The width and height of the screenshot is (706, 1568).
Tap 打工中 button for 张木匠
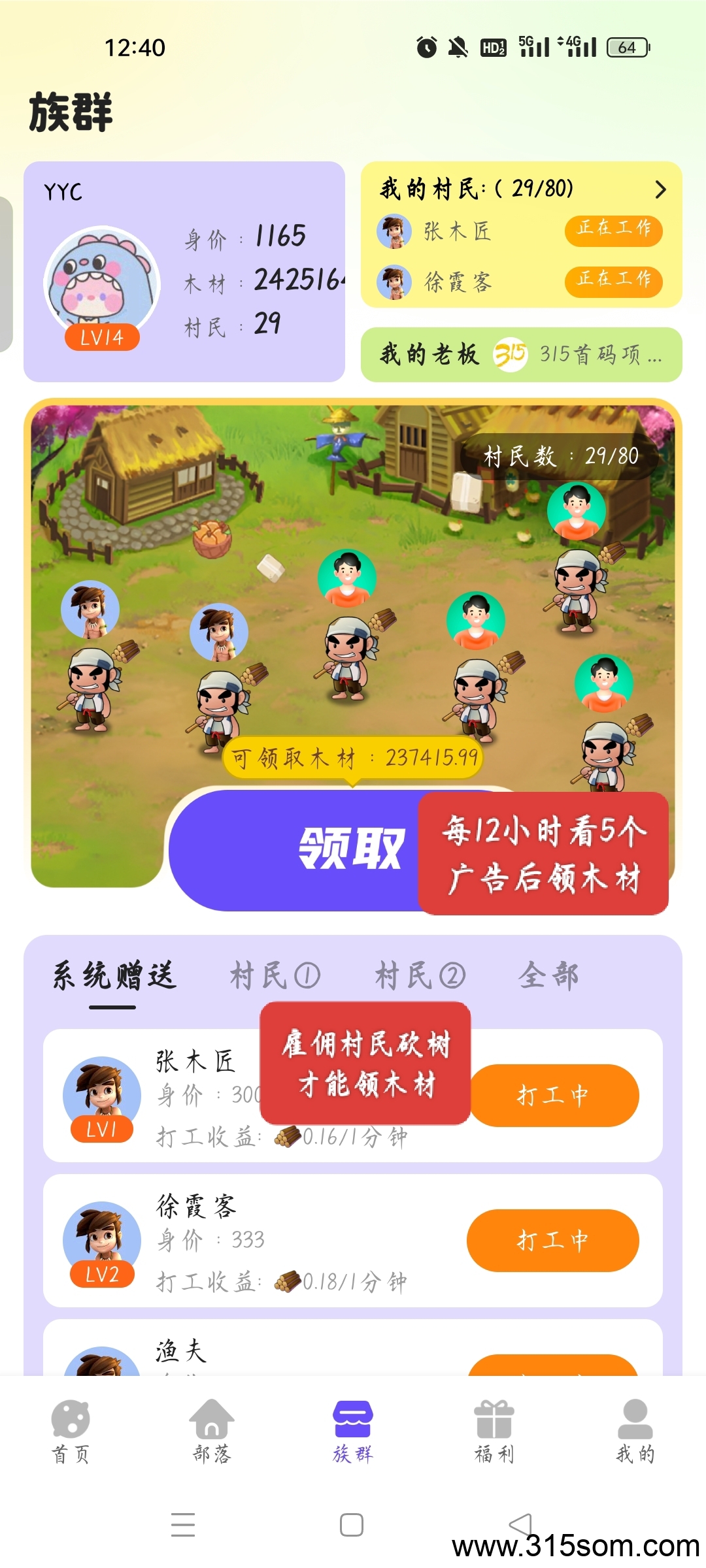[x=553, y=1096]
